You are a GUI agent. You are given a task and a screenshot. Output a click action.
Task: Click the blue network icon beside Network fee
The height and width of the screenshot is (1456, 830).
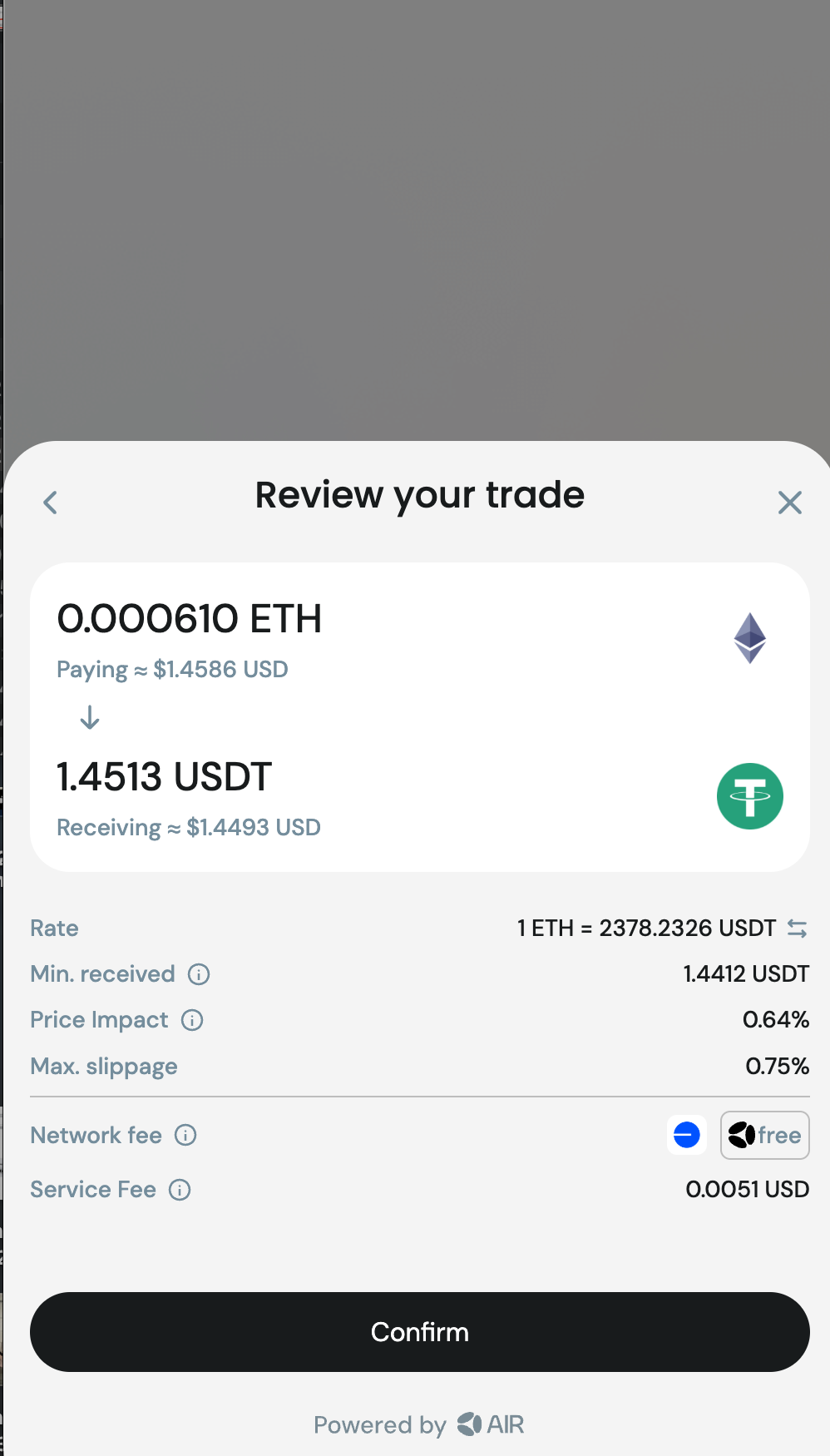pos(686,1135)
